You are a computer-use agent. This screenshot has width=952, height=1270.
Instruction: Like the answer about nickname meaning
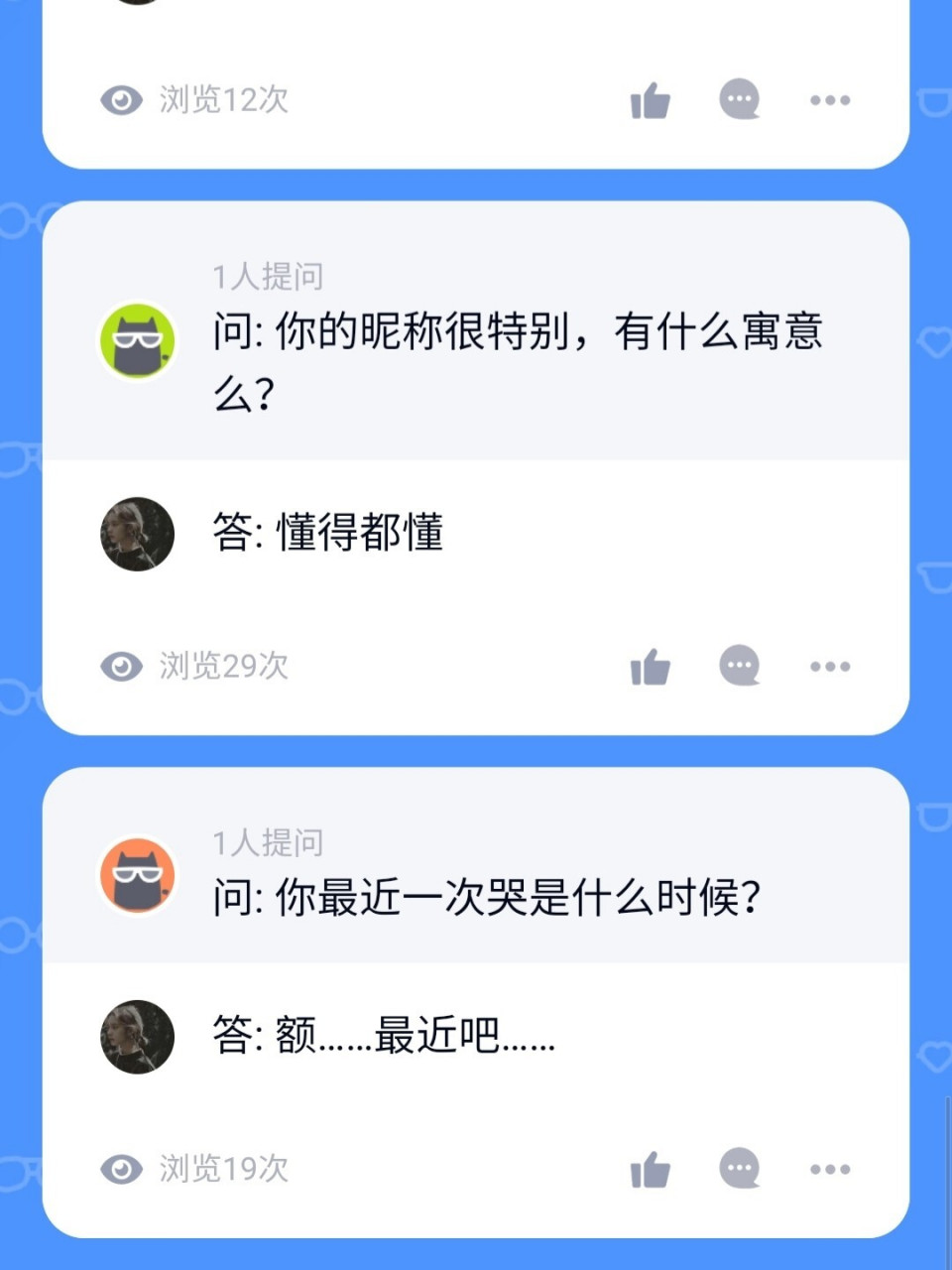pos(650,667)
